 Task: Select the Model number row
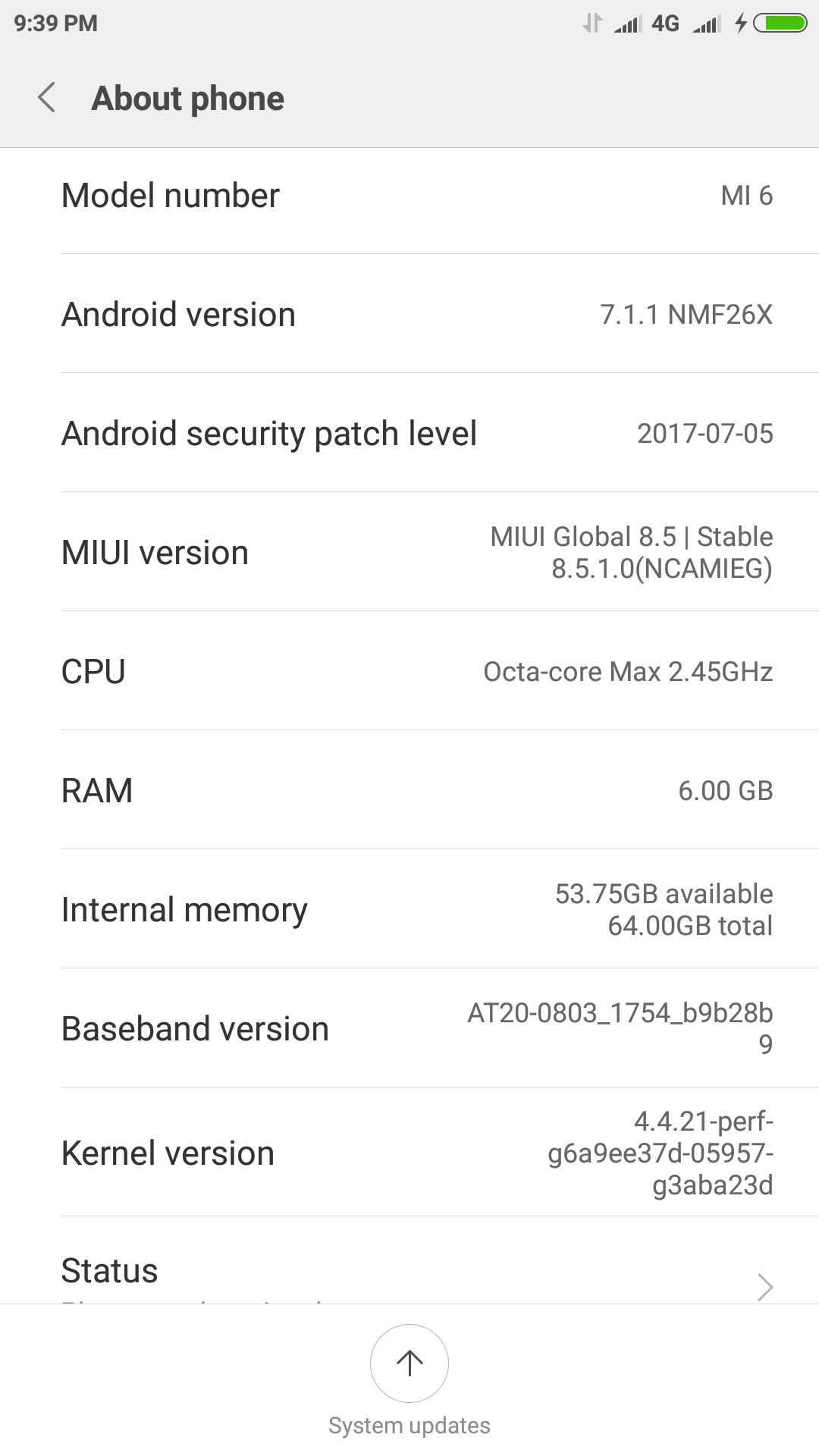409,196
